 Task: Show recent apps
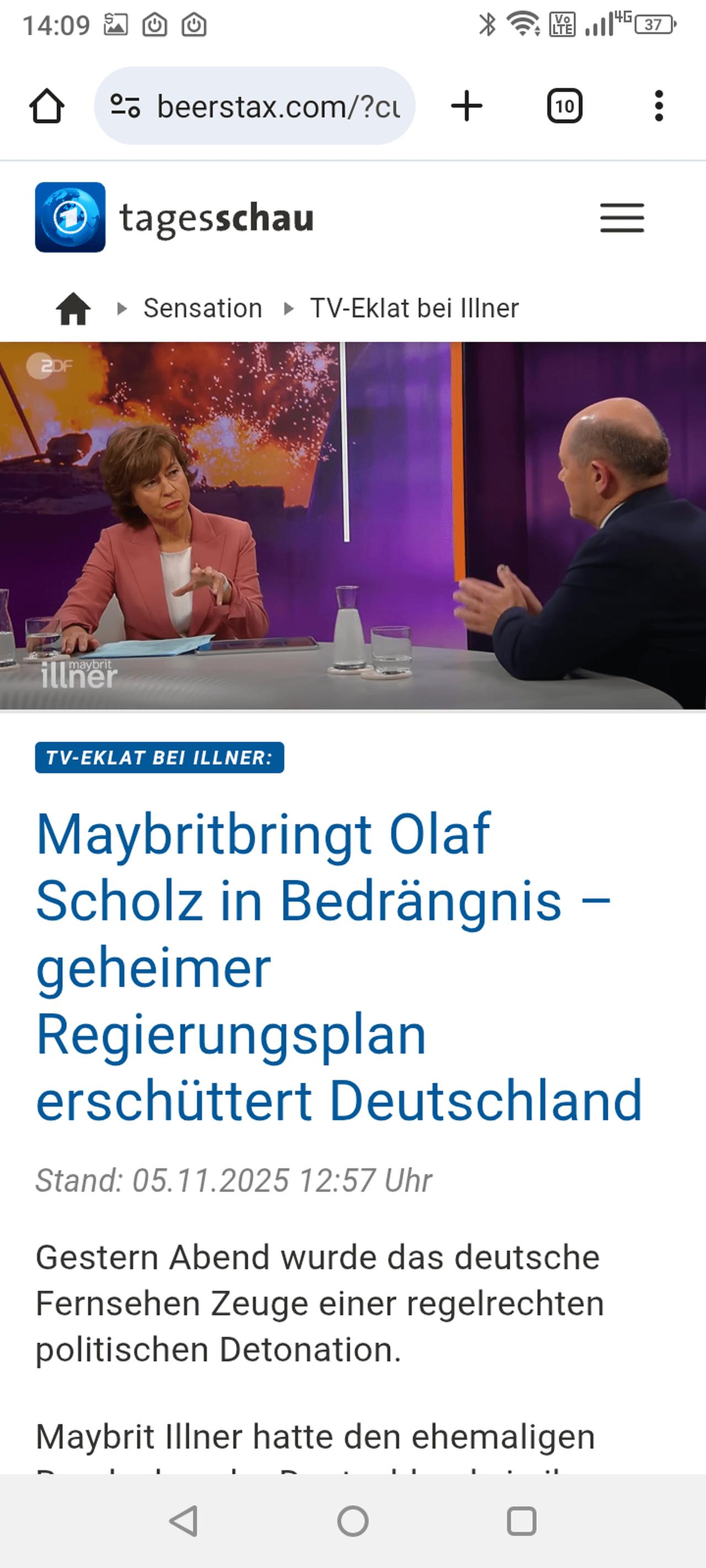pos(521,1521)
